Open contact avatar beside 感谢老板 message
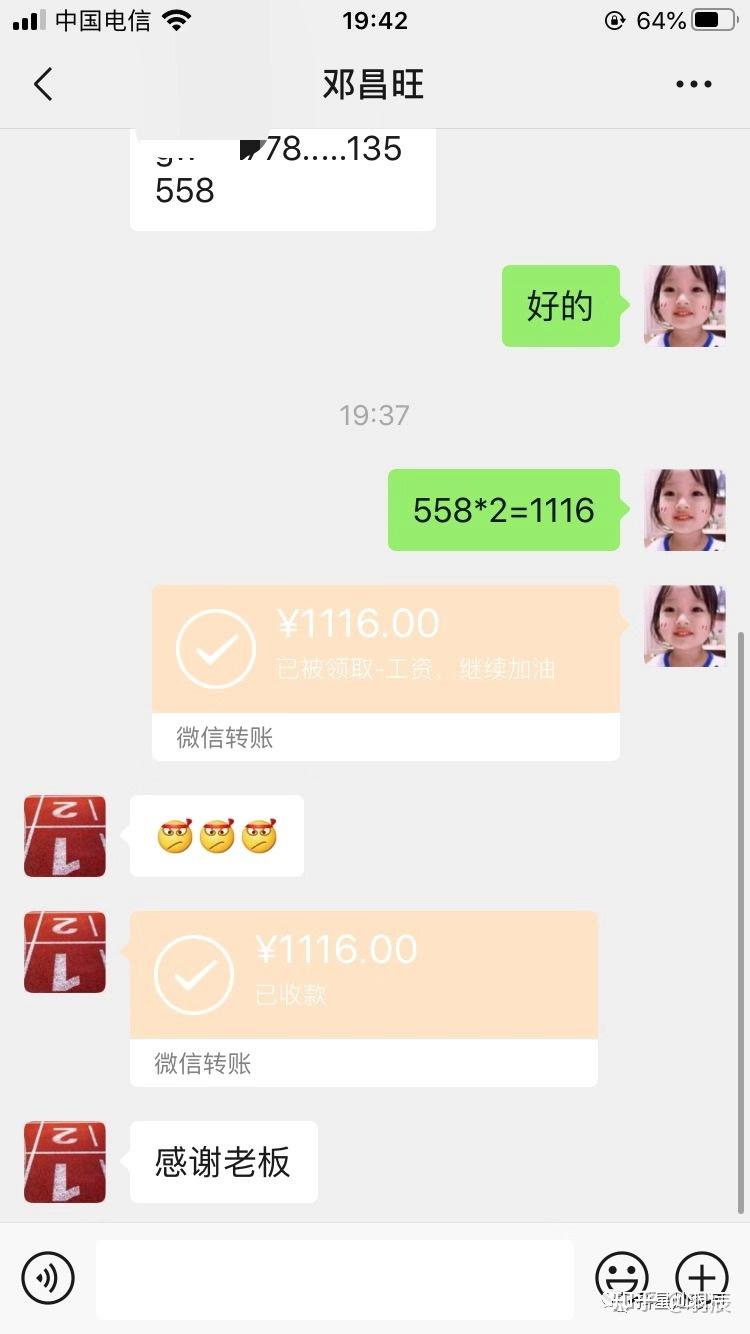Screen dimensions: 750x1334 click(x=65, y=1162)
